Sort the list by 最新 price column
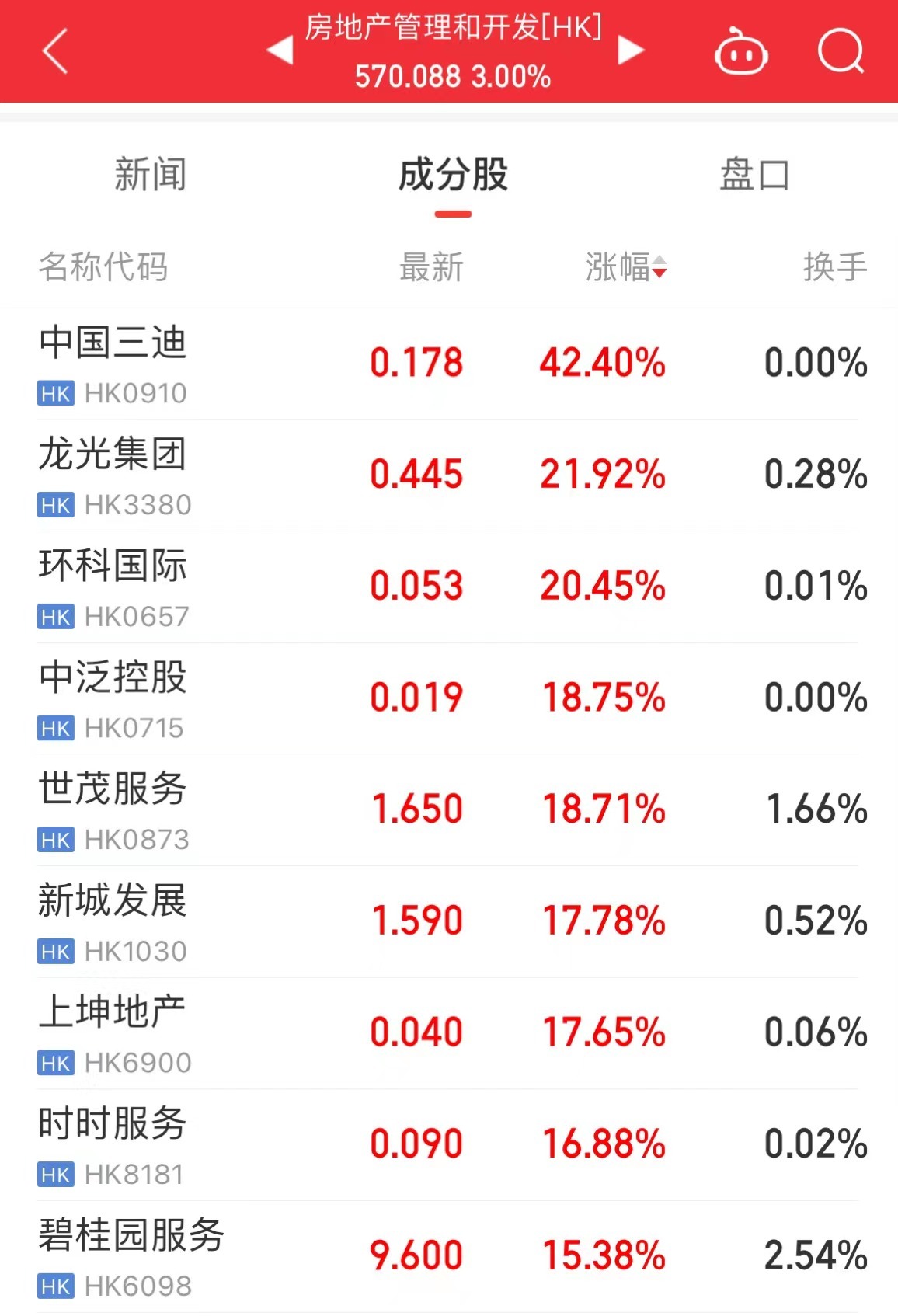This screenshot has height=1316, width=898. (x=431, y=267)
